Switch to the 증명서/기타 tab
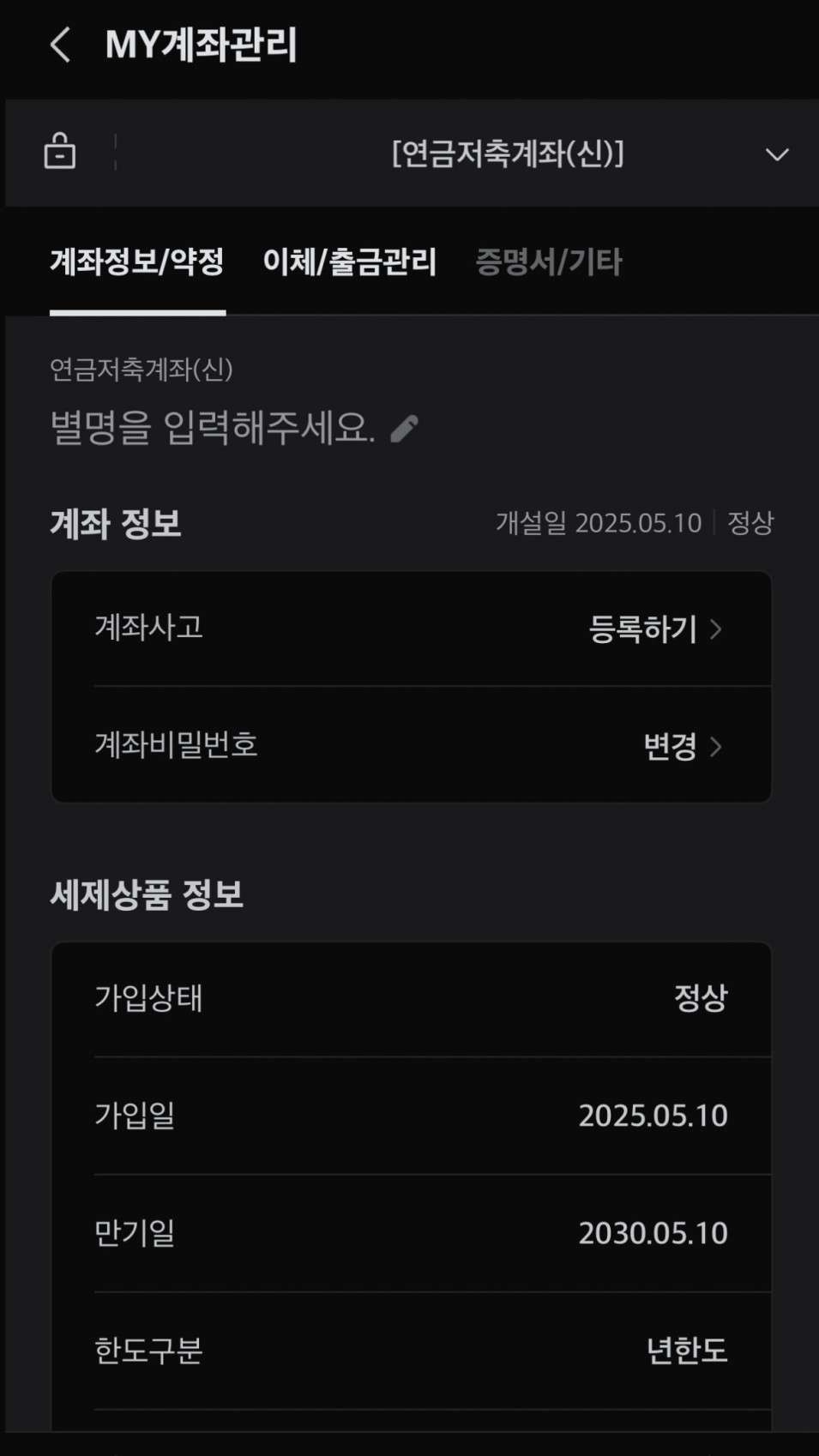Image resolution: width=819 pixels, height=1456 pixels. pos(549,262)
